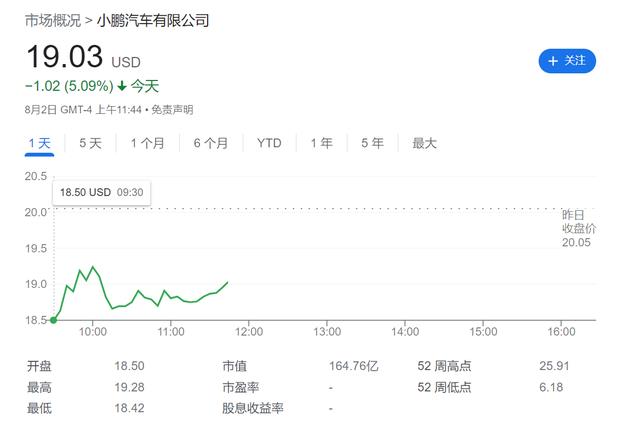Viewport: 640px width, 427px height.
Task: Show the 1 个月 chart range
Action: (x=147, y=143)
